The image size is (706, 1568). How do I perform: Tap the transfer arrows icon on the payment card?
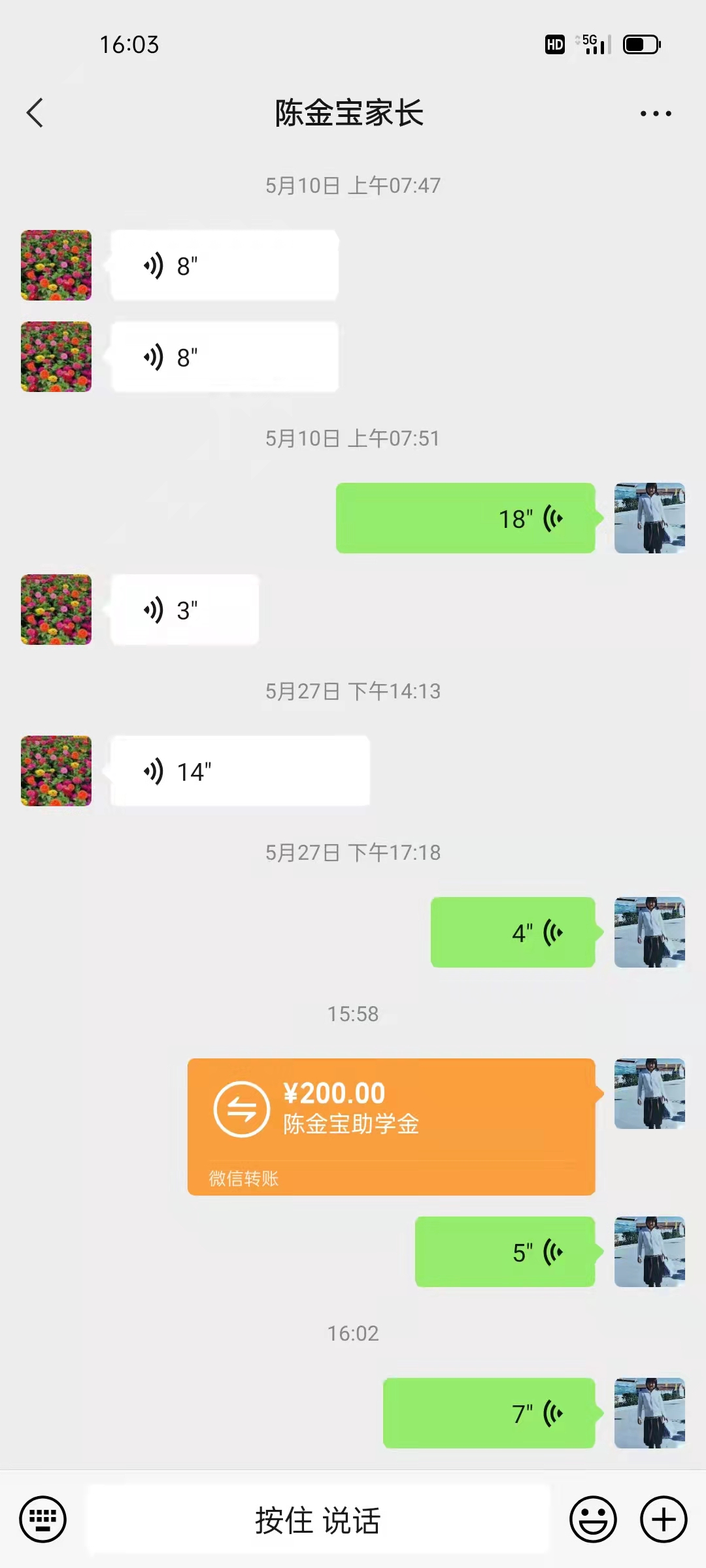pyautogui.click(x=241, y=1108)
